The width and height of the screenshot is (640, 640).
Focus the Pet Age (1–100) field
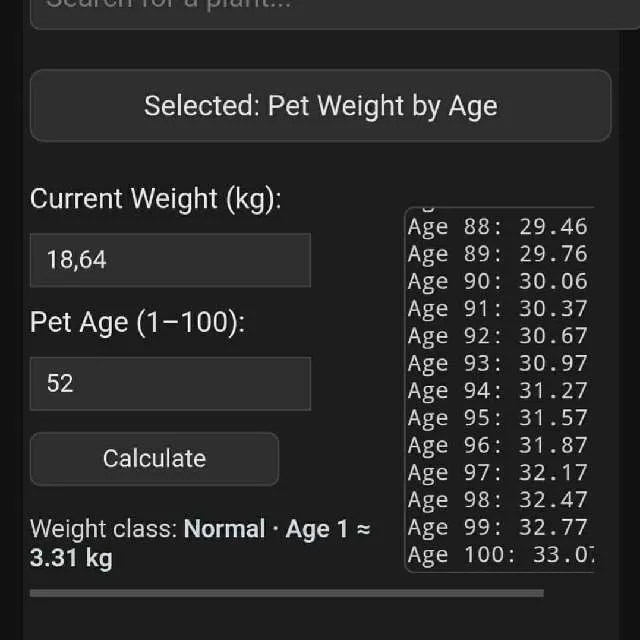pyautogui.click(x=170, y=383)
